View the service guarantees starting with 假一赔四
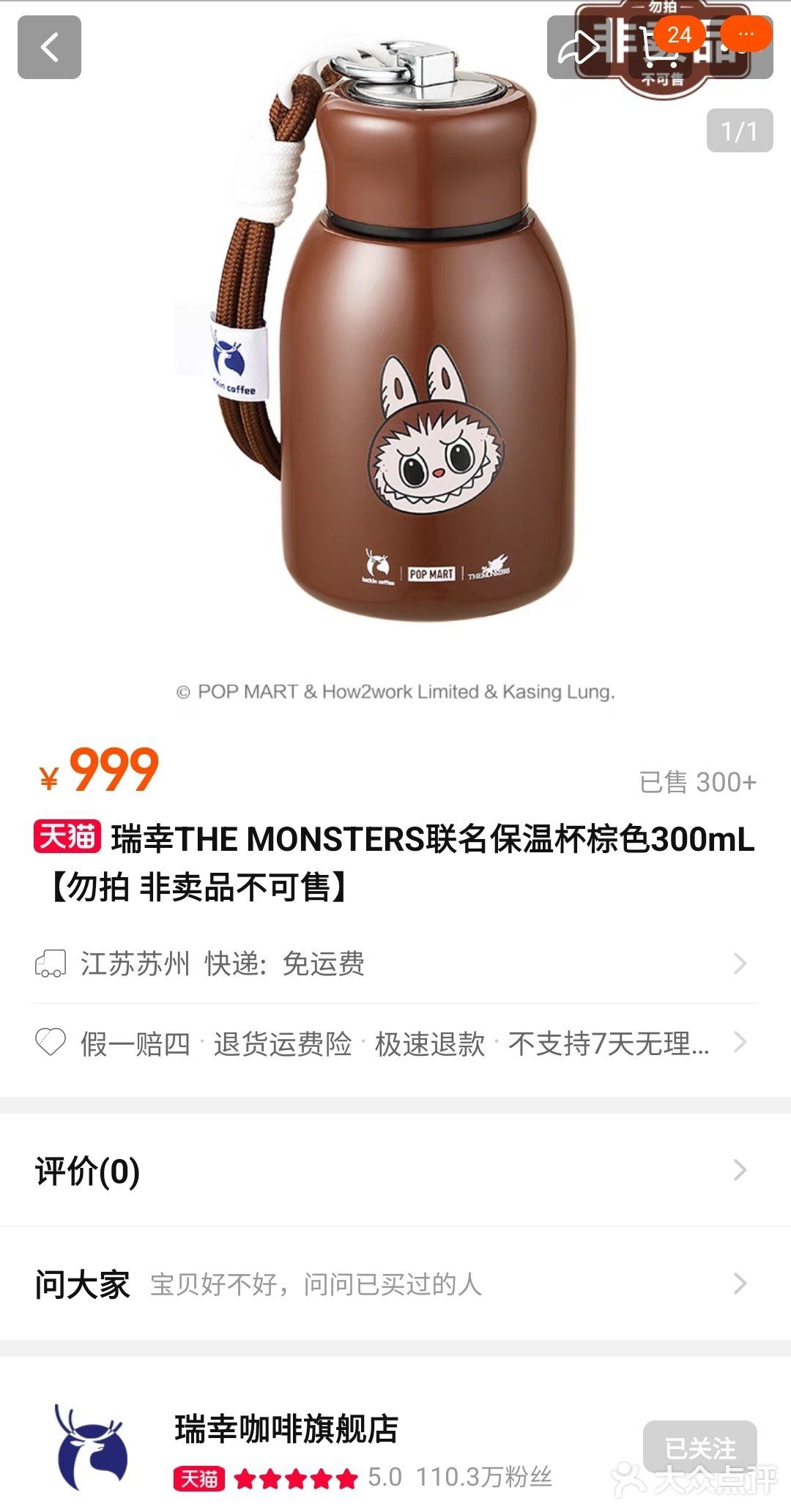This screenshot has height=1512, width=791. click(x=395, y=1043)
